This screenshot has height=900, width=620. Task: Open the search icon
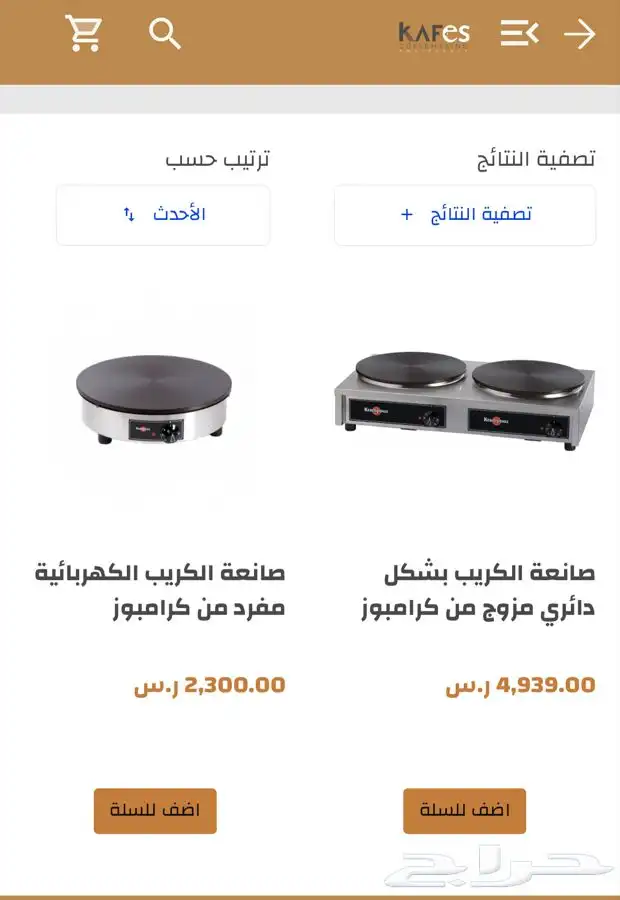pyautogui.click(x=165, y=33)
